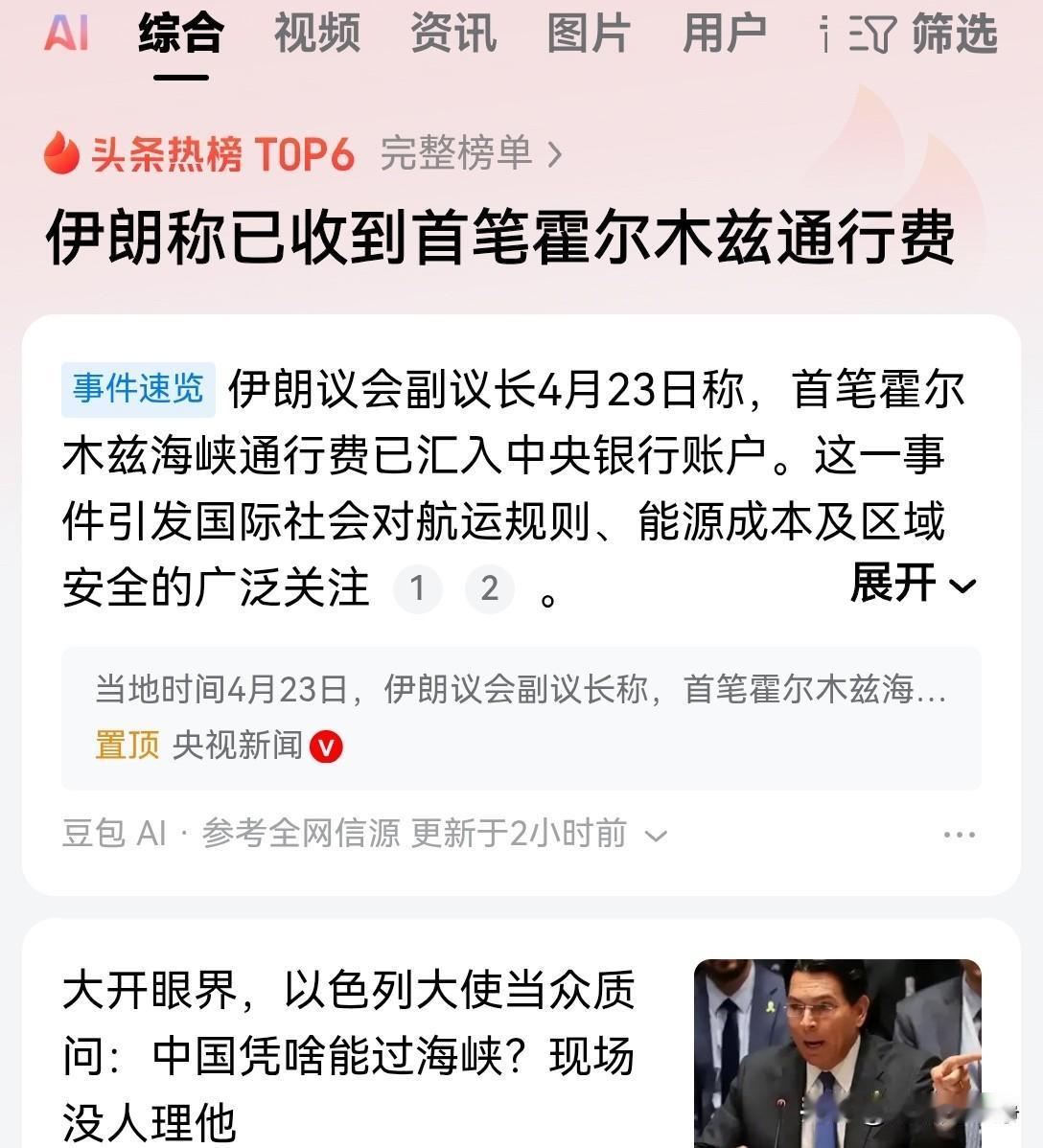Image resolution: width=1043 pixels, height=1148 pixels.
Task: Select the 置顶 pinned label
Action: (126, 745)
